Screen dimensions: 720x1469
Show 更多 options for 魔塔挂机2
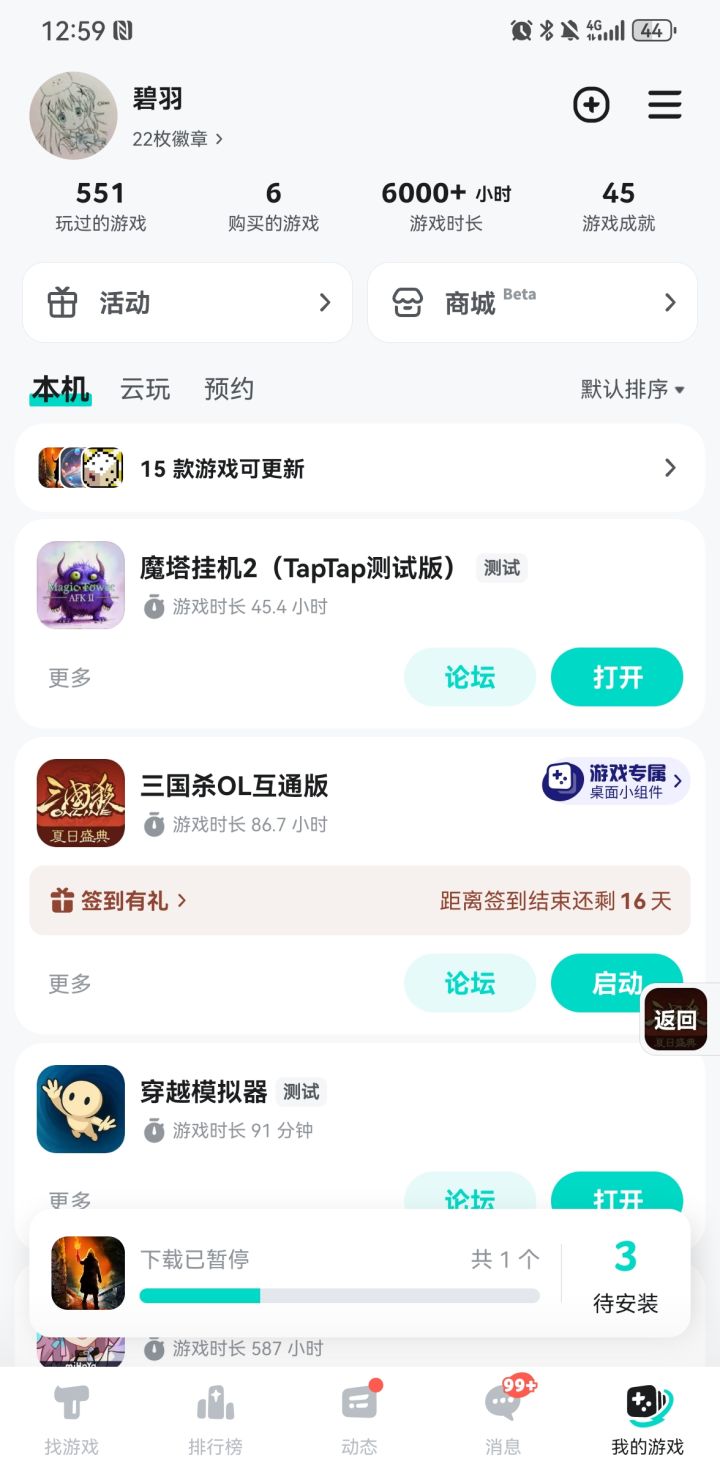point(70,678)
